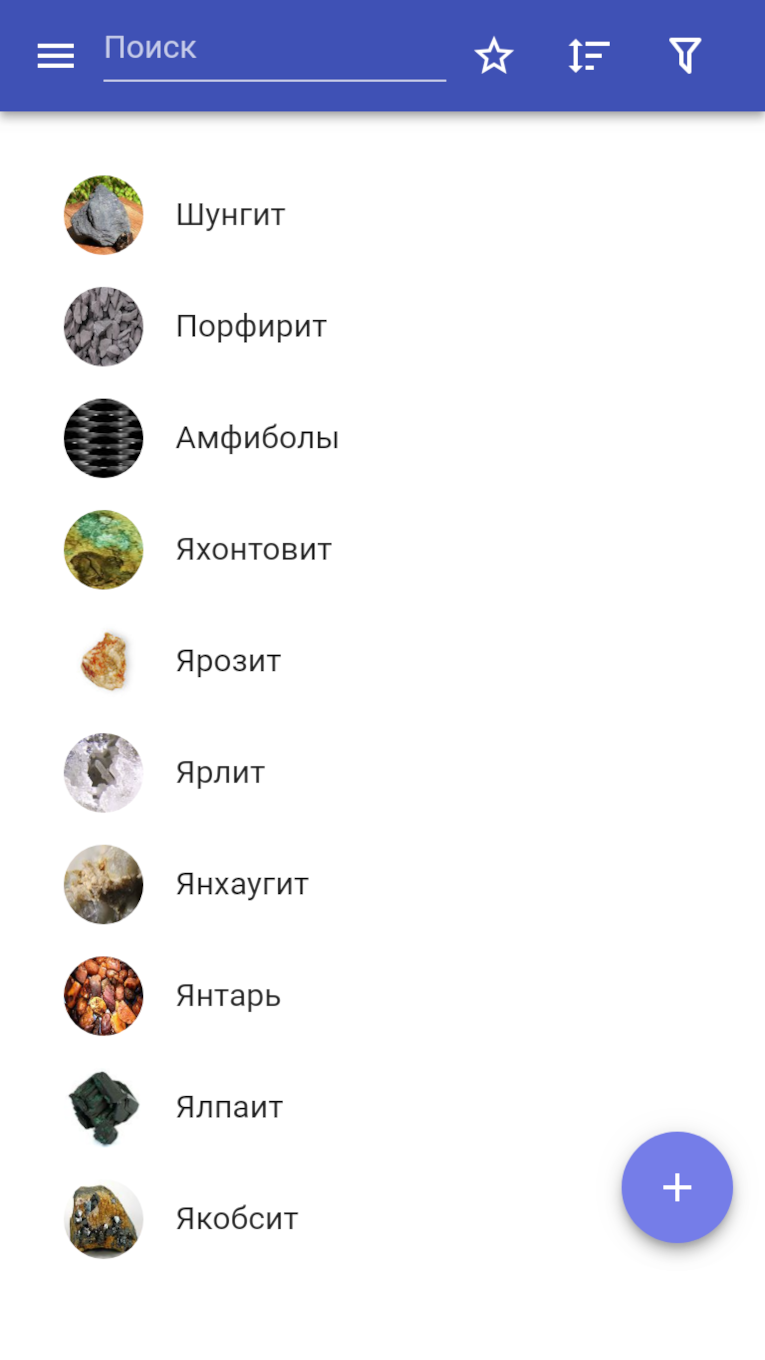The image size is (765, 1360).
Task: Open the filter funnel icon
Action: pyautogui.click(x=685, y=56)
